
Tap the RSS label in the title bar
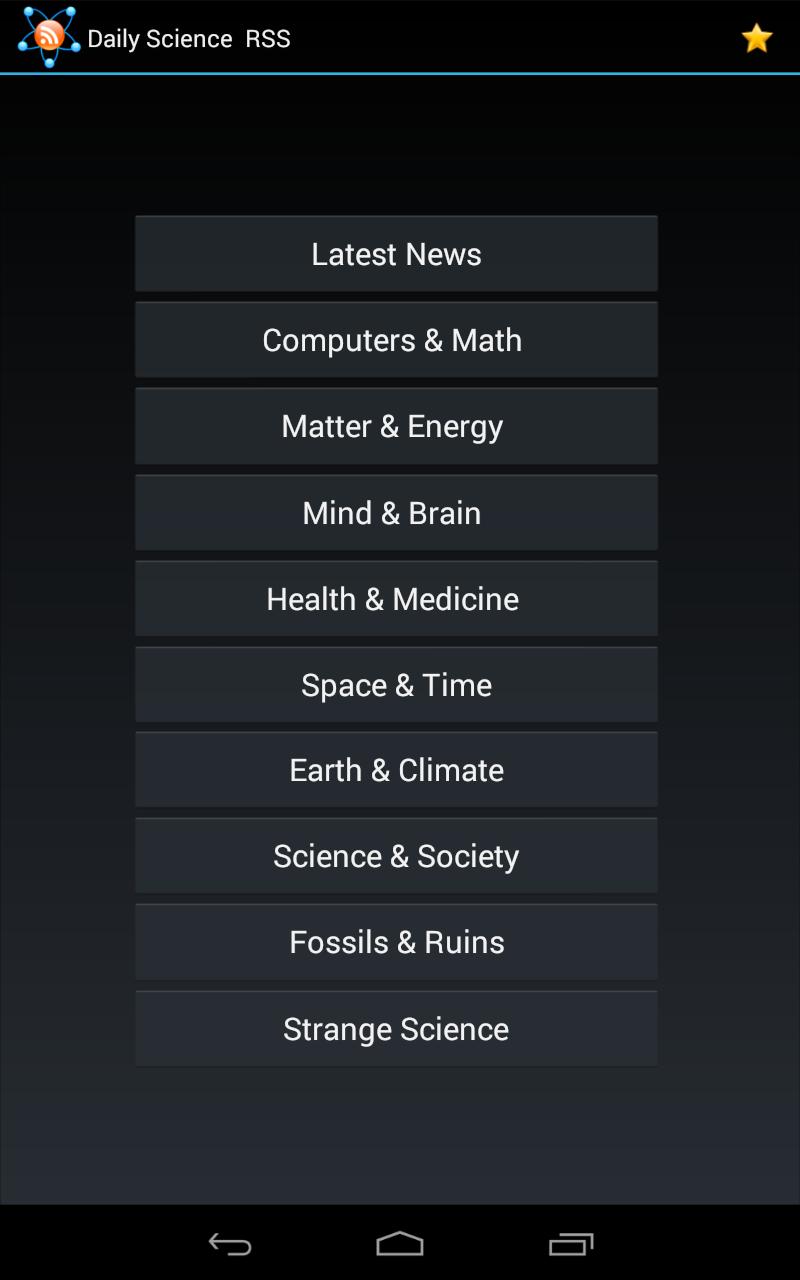point(266,39)
